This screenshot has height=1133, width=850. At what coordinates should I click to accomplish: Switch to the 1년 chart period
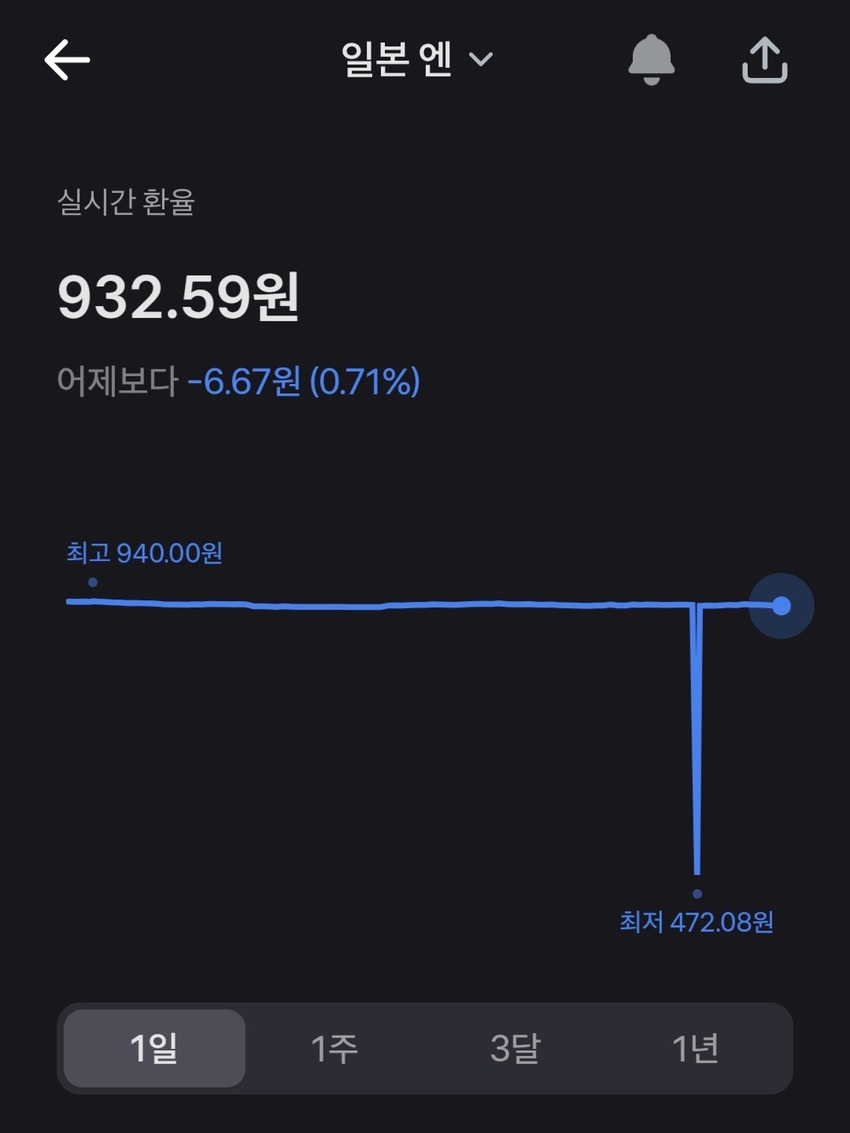(695, 1048)
